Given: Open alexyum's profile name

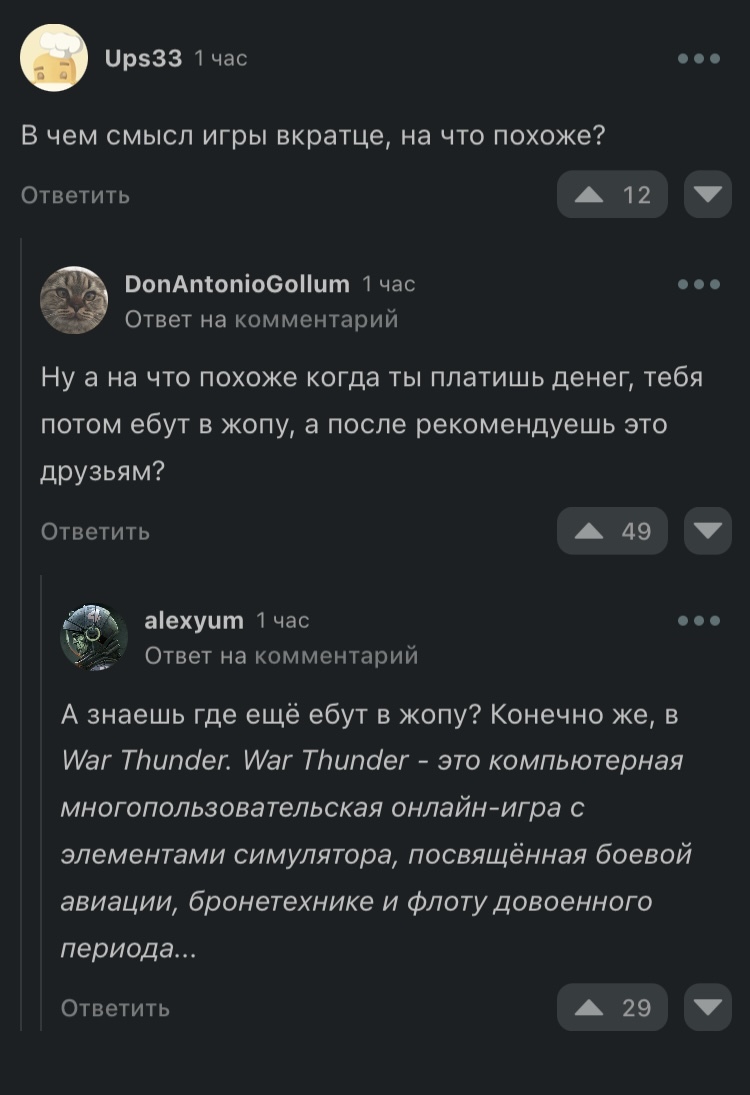Looking at the screenshot, I should (194, 620).
